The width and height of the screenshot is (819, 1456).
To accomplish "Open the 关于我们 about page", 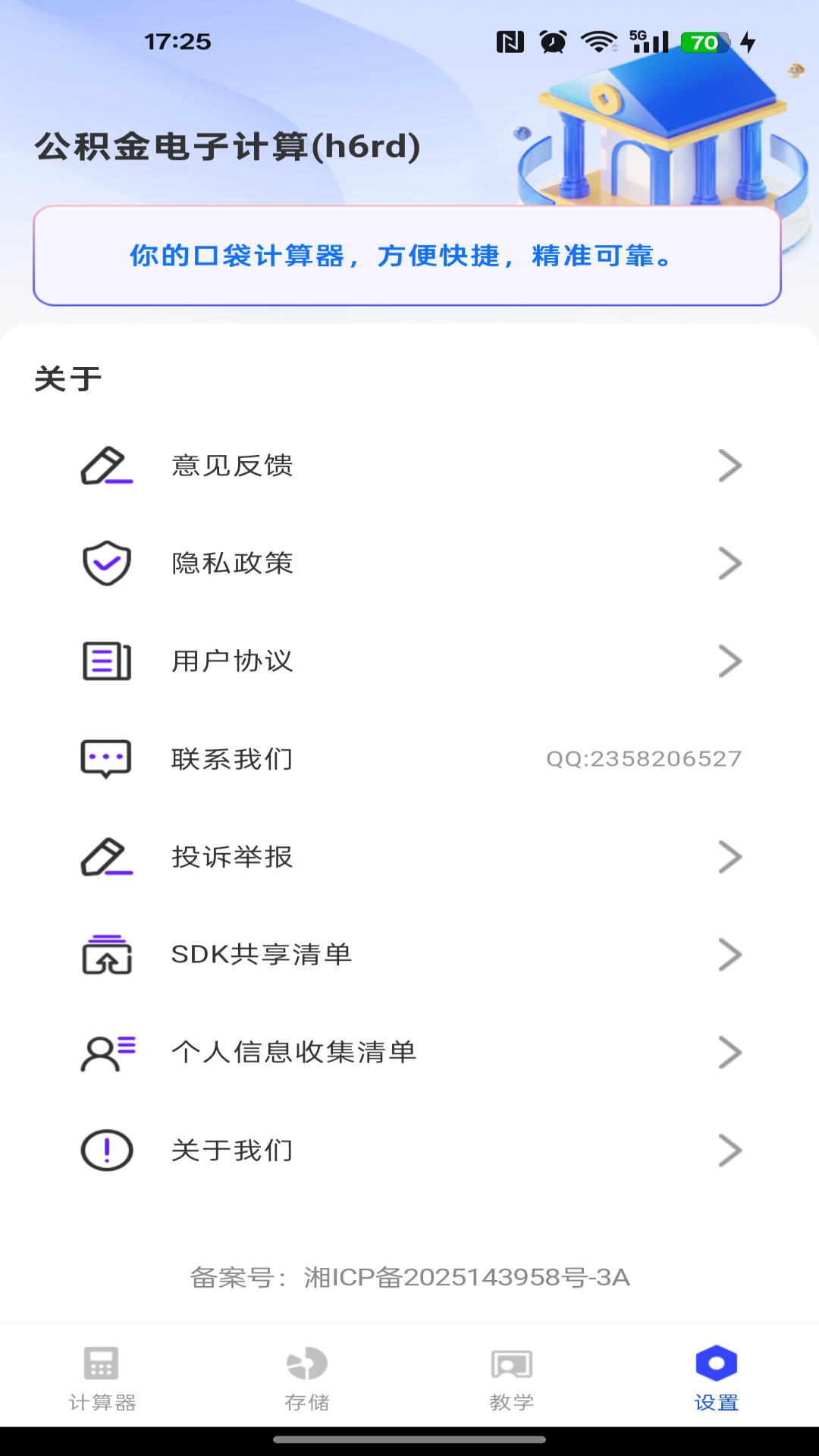I will click(409, 1150).
